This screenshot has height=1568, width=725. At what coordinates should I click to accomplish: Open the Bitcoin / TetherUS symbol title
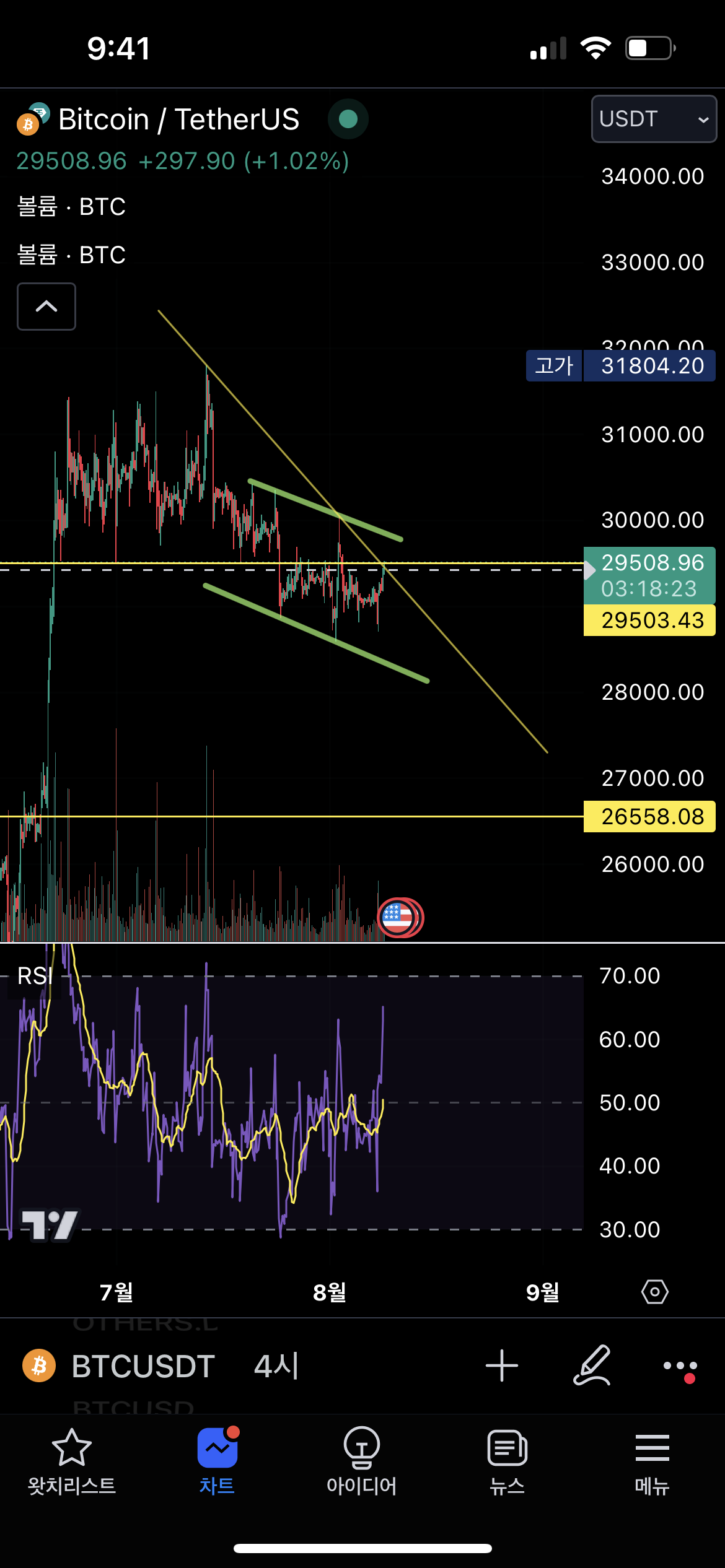(x=178, y=120)
